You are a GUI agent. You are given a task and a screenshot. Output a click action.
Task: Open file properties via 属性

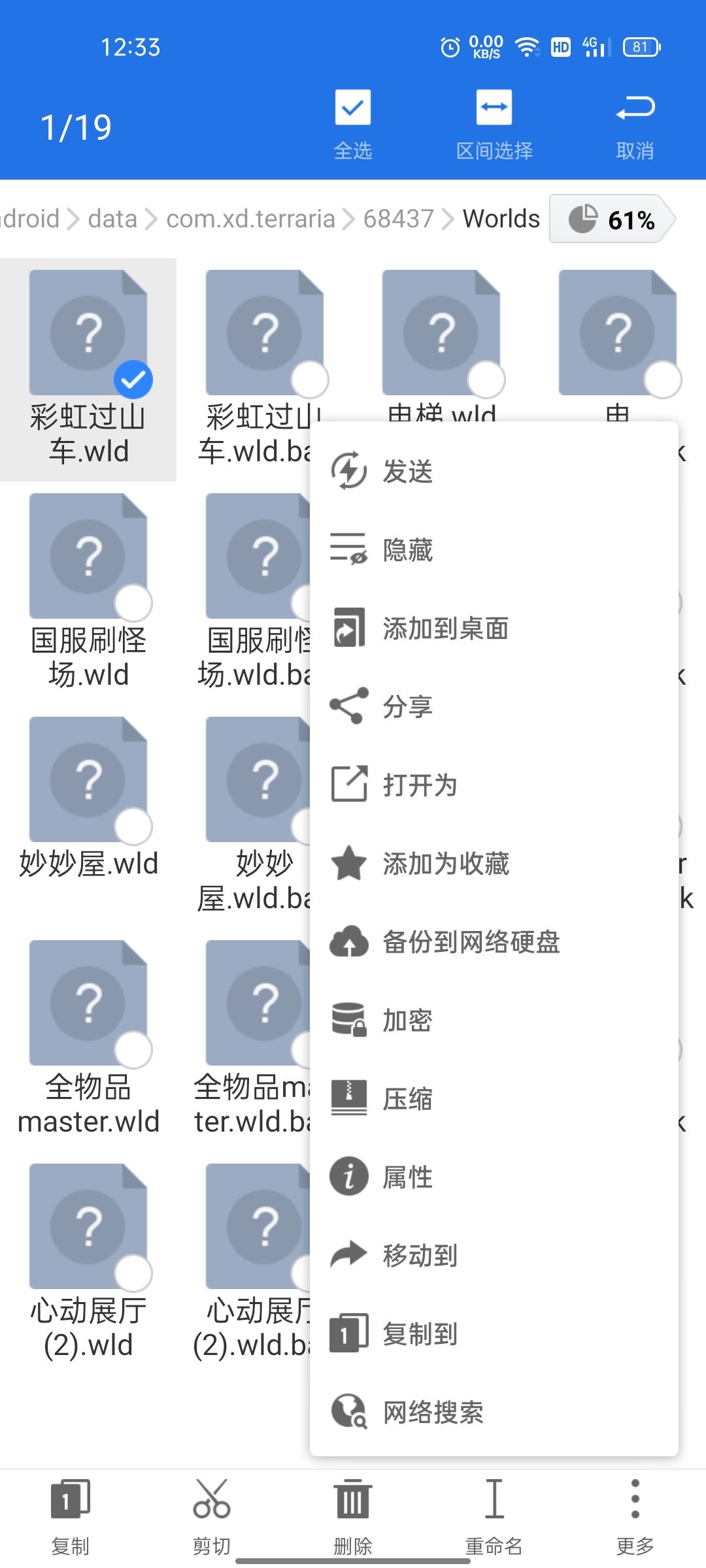click(494, 1177)
